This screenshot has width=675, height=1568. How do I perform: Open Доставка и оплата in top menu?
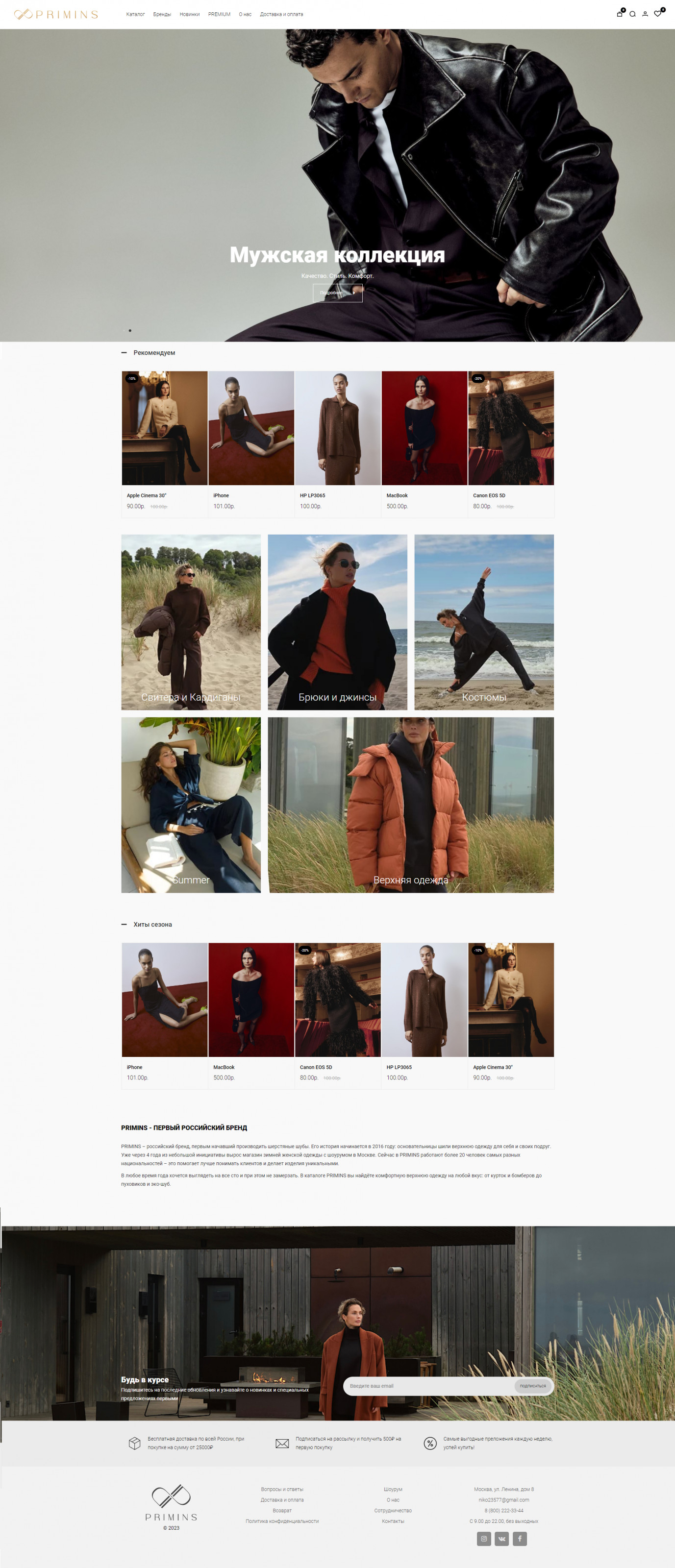pyautogui.click(x=281, y=14)
